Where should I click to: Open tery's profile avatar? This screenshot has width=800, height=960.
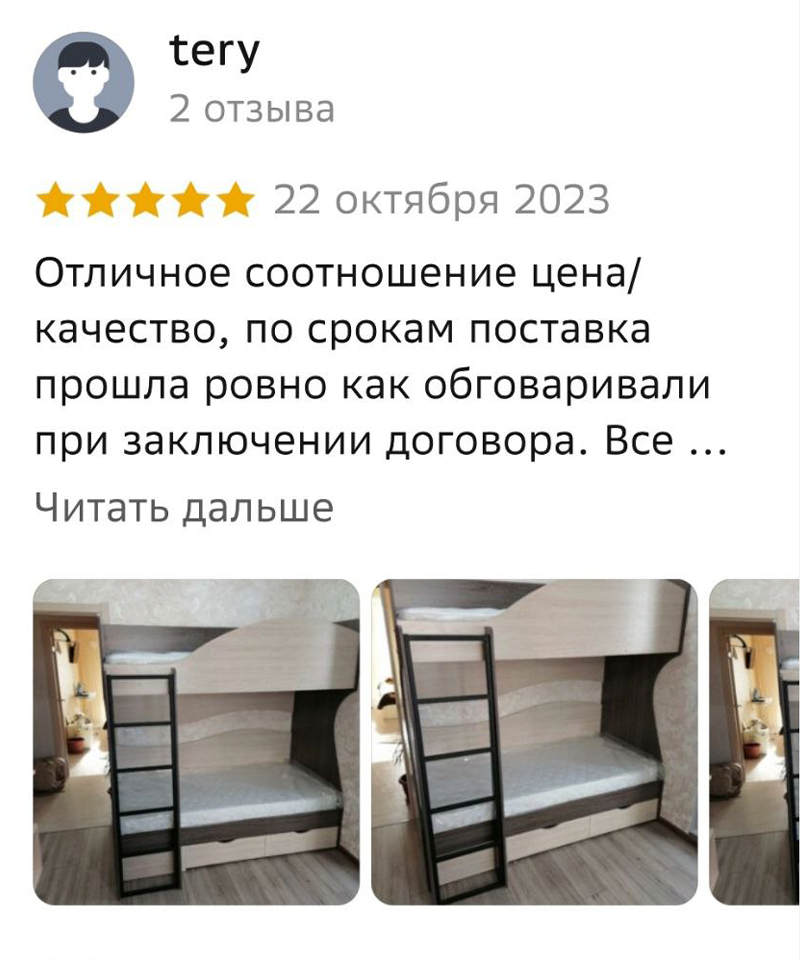pyautogui.click(x=84, y=82)
